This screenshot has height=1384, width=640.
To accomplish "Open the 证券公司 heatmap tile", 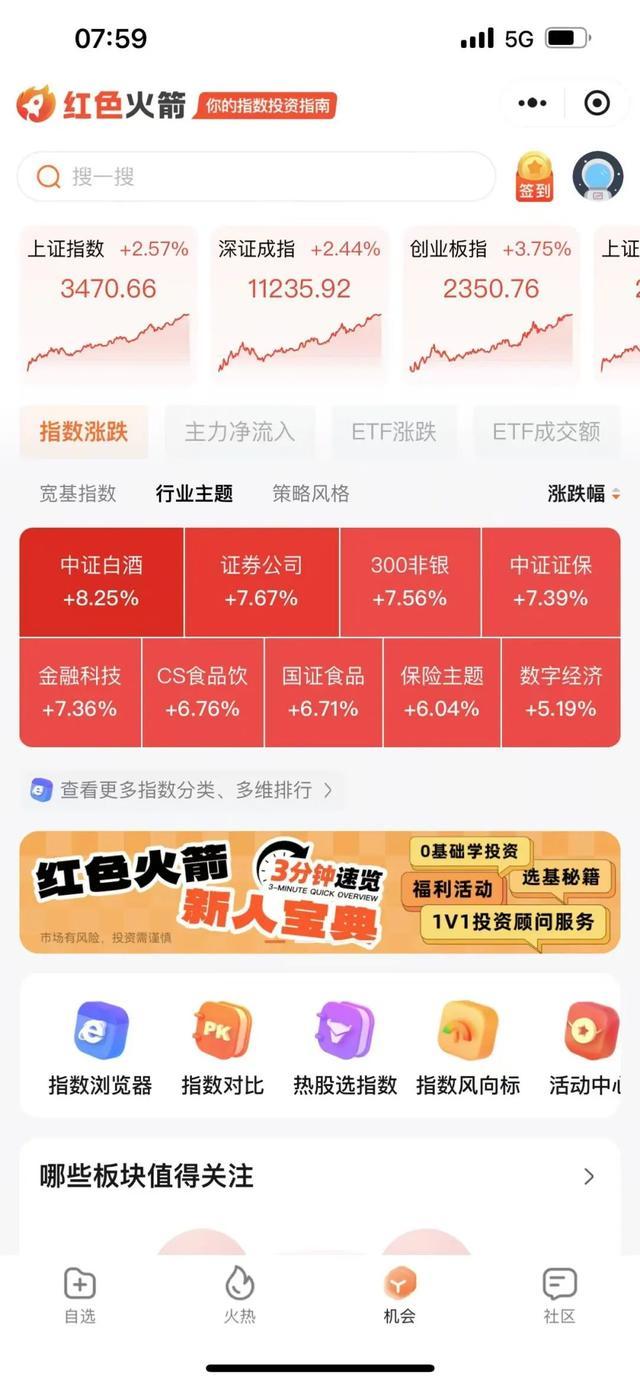I will pyautogui.click(x=261, y=582).
